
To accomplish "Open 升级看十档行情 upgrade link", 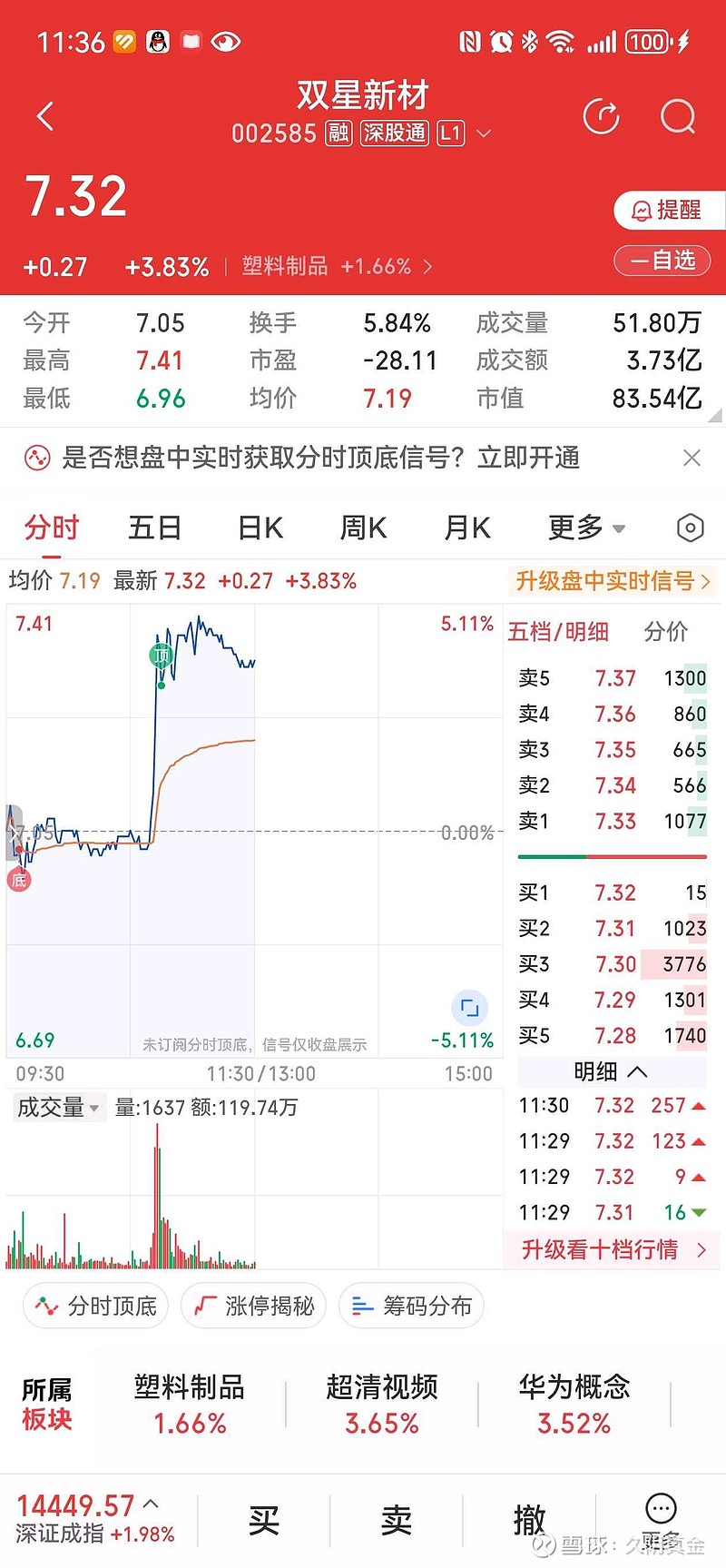I will [610, 1249].
